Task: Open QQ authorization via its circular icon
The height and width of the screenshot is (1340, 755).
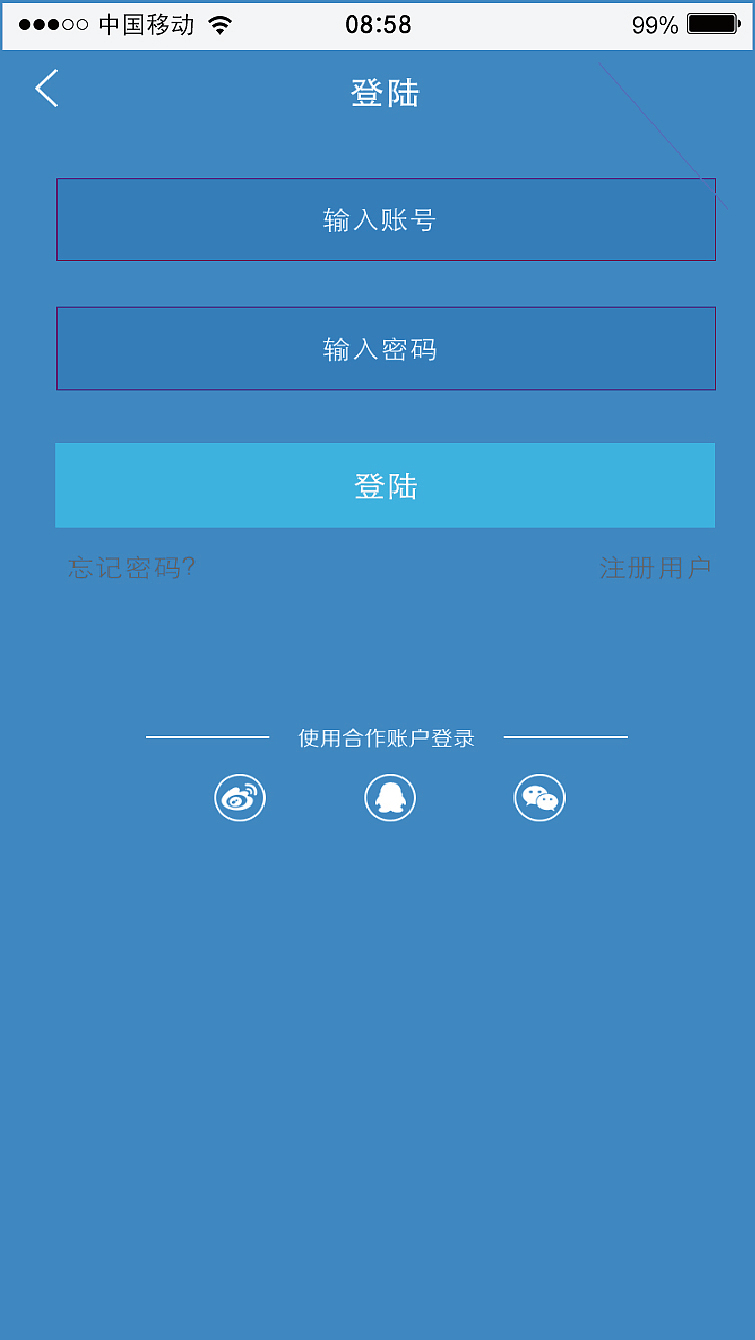Action: (389, 797)
